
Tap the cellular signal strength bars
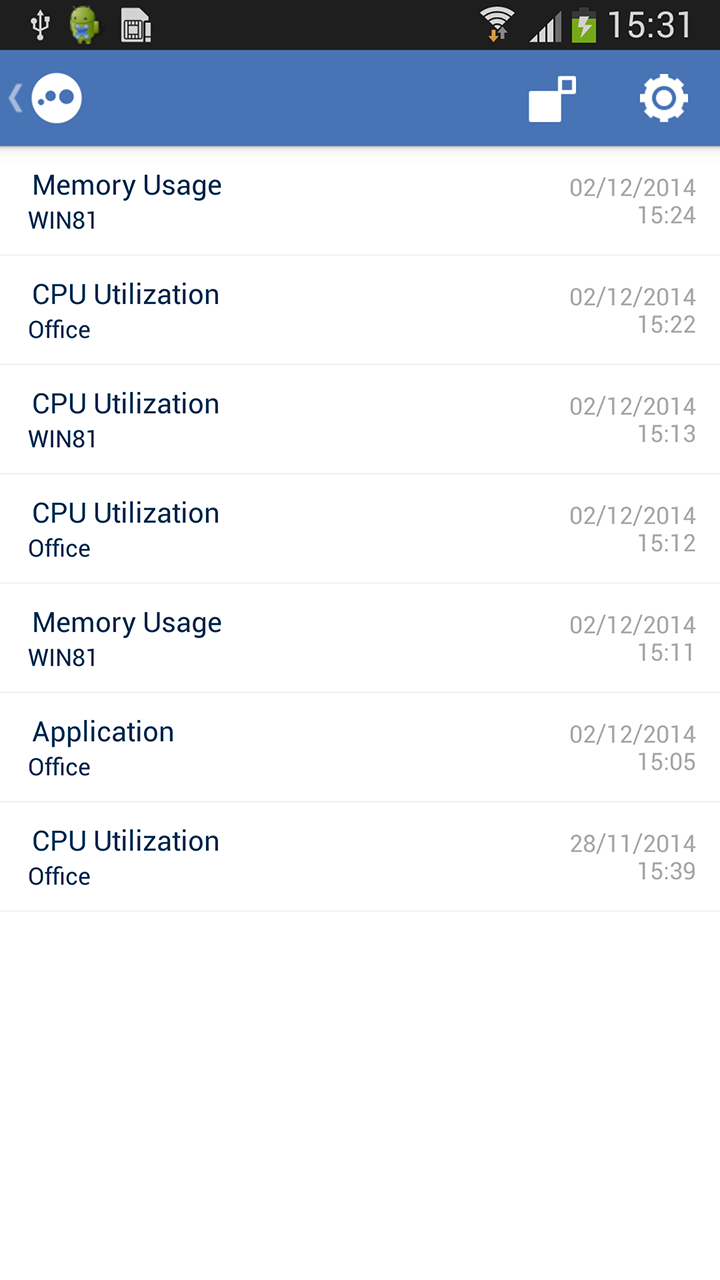coord(541,24)
